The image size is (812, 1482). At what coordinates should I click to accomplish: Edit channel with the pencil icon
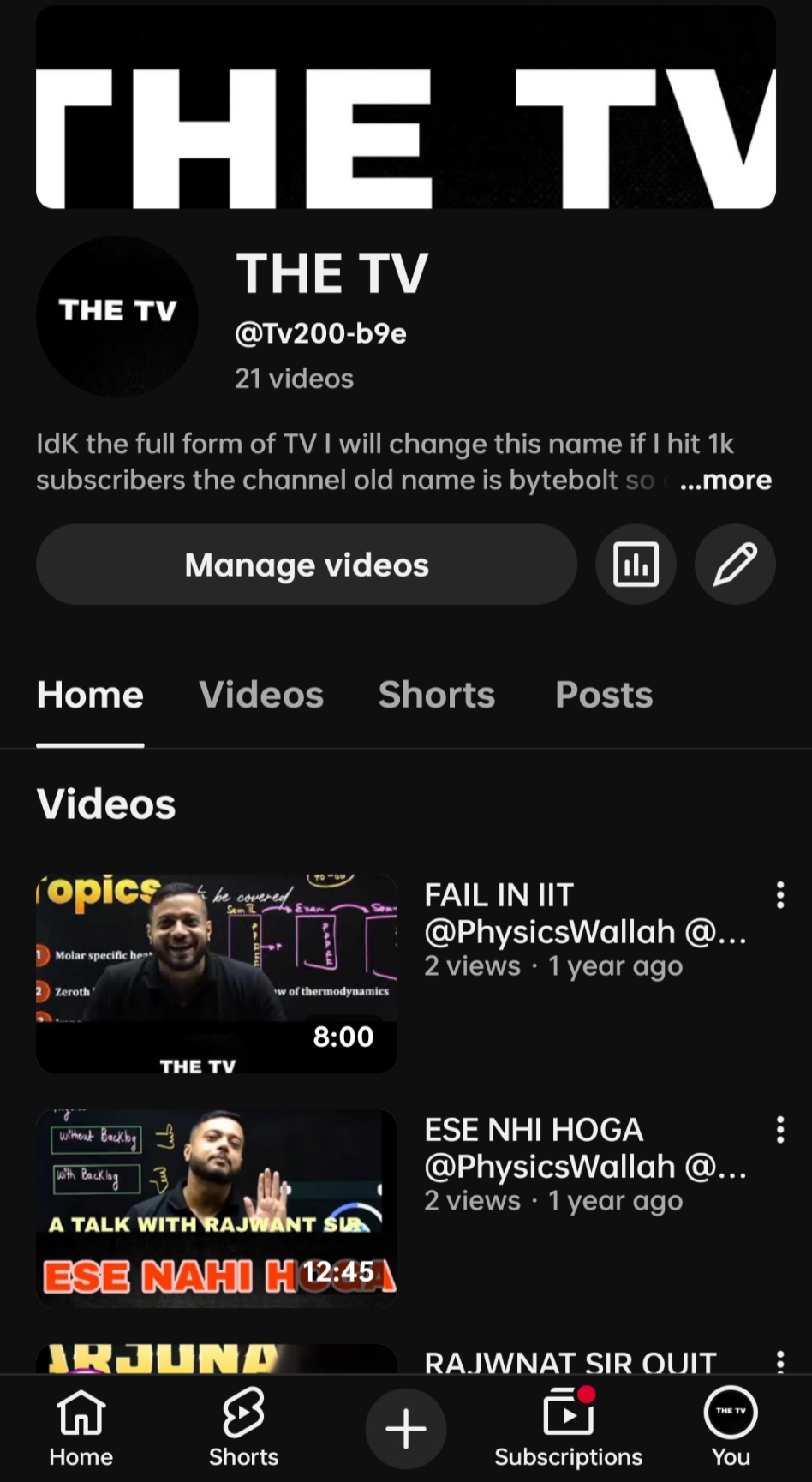[735, 565]
